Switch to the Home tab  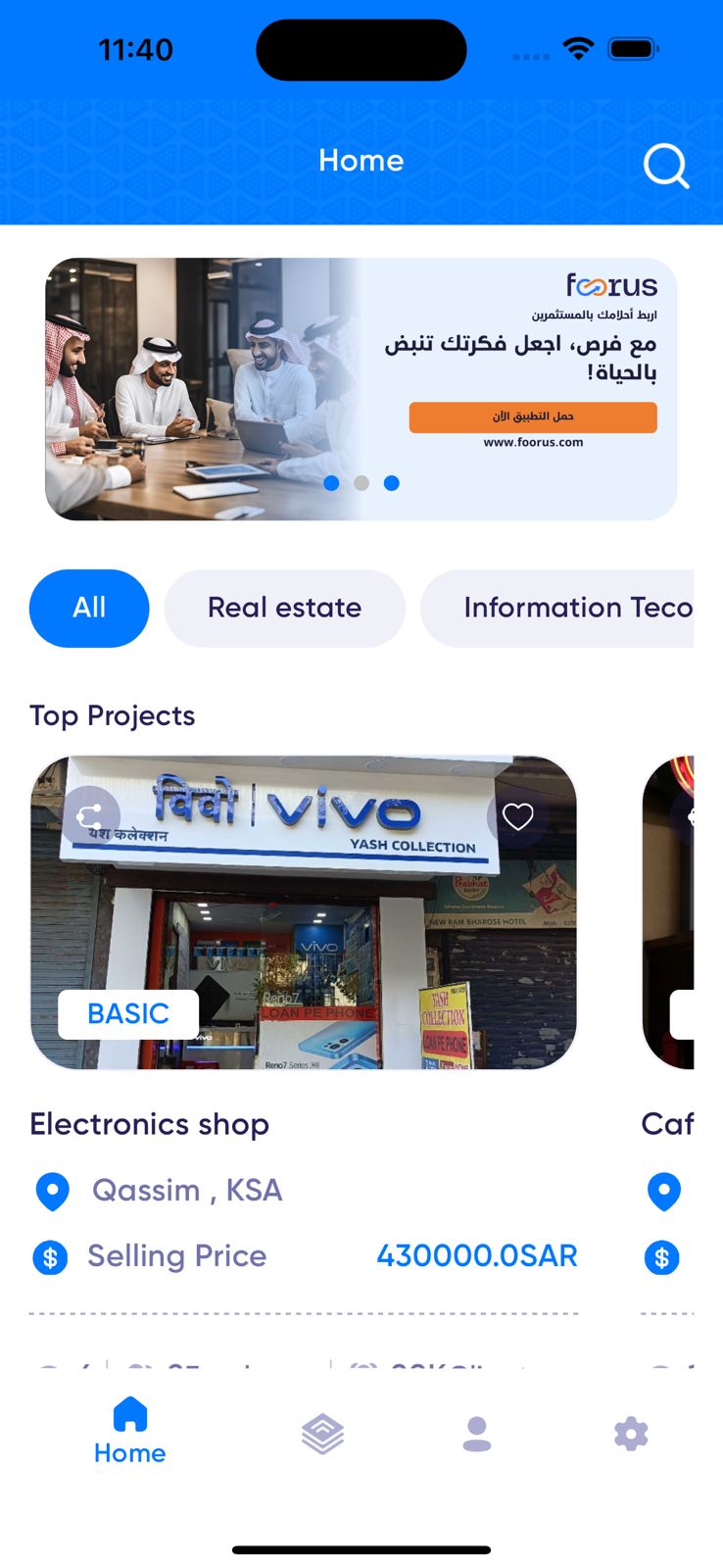coord(129,1431)
